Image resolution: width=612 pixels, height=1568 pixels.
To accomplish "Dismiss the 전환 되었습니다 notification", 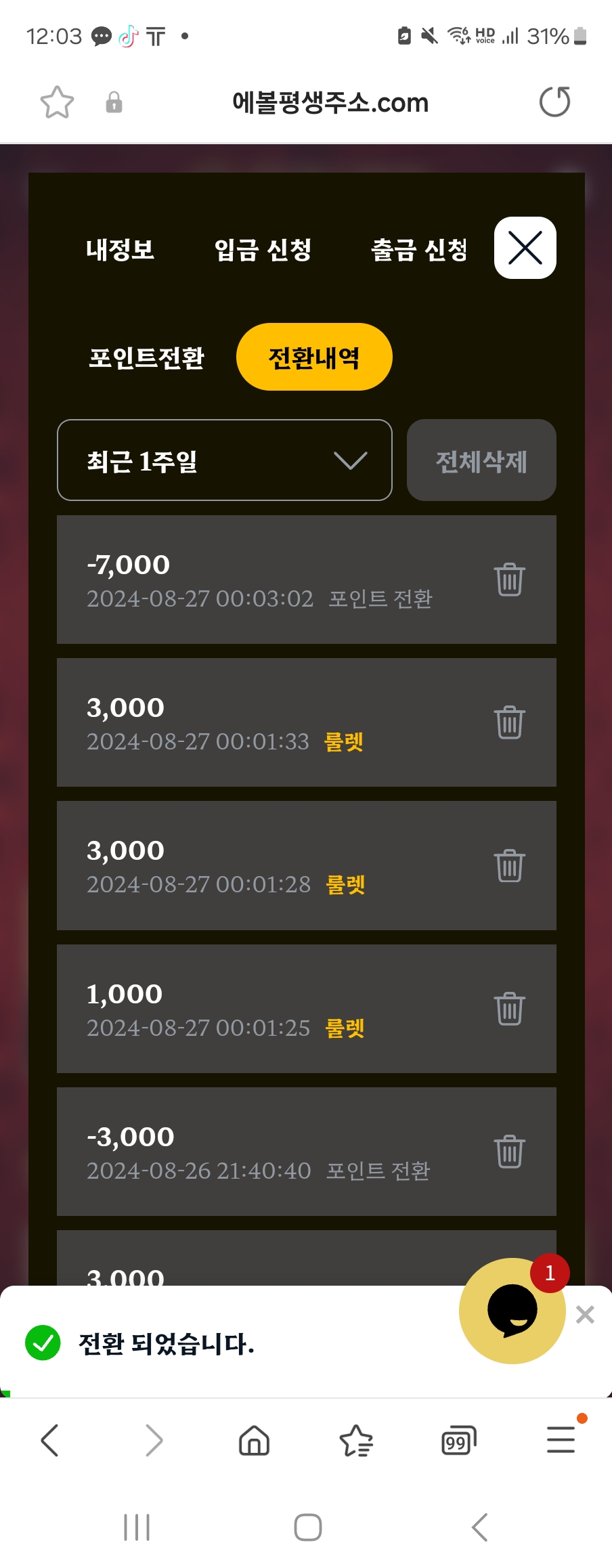I will [585, 1314].
